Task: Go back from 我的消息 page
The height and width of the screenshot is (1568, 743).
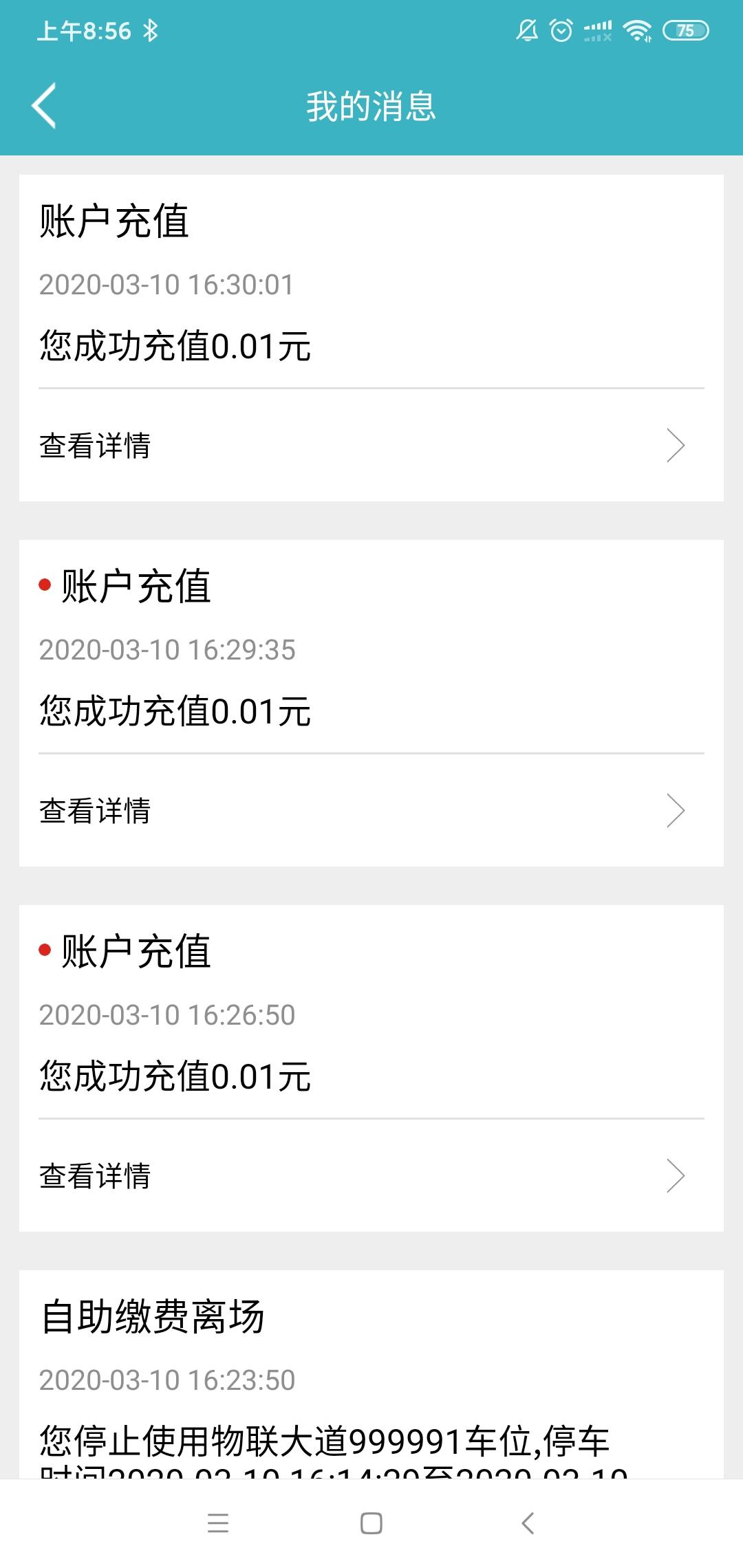Action: [x=44, y=106]
